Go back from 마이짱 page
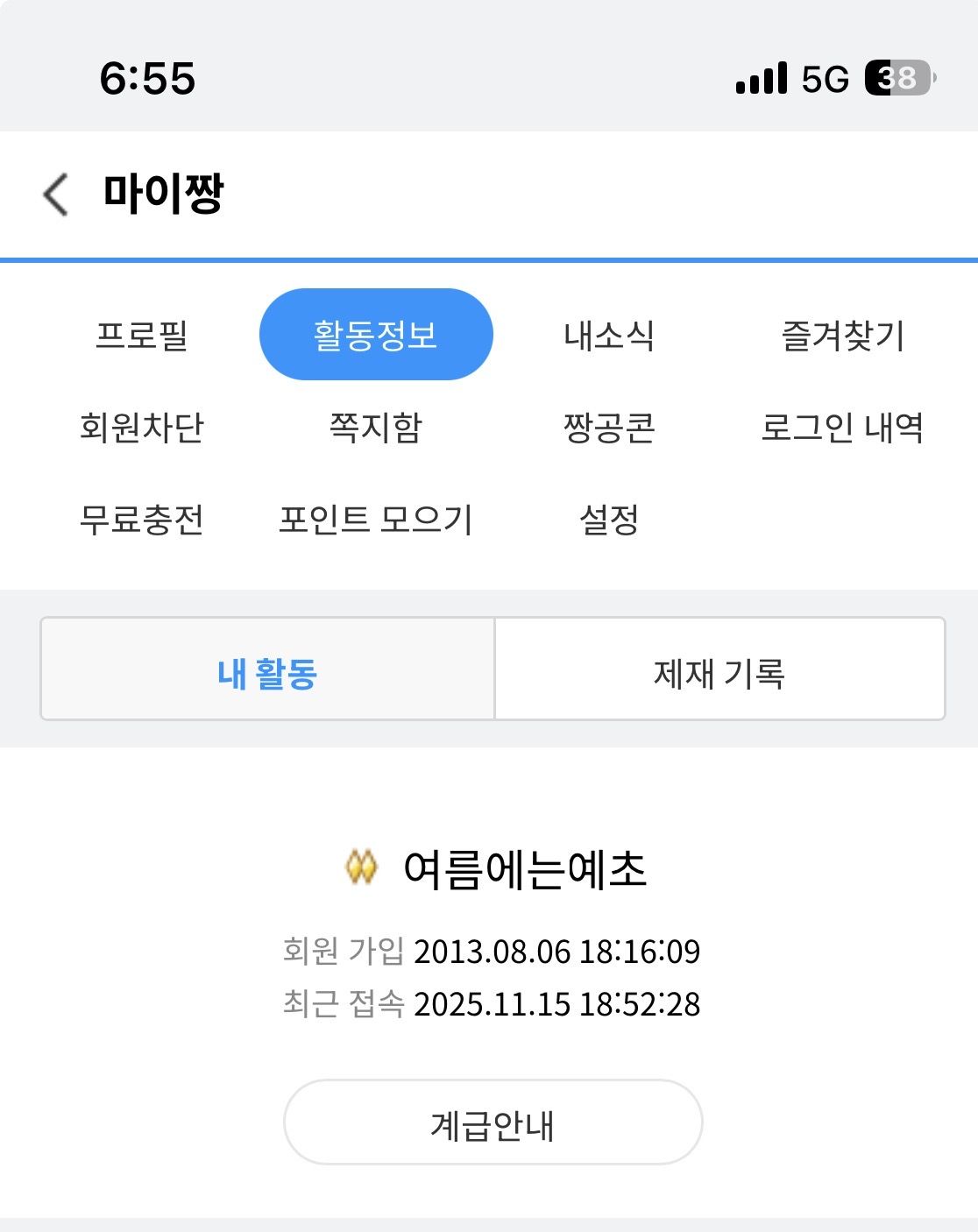 tap(55, 194)
